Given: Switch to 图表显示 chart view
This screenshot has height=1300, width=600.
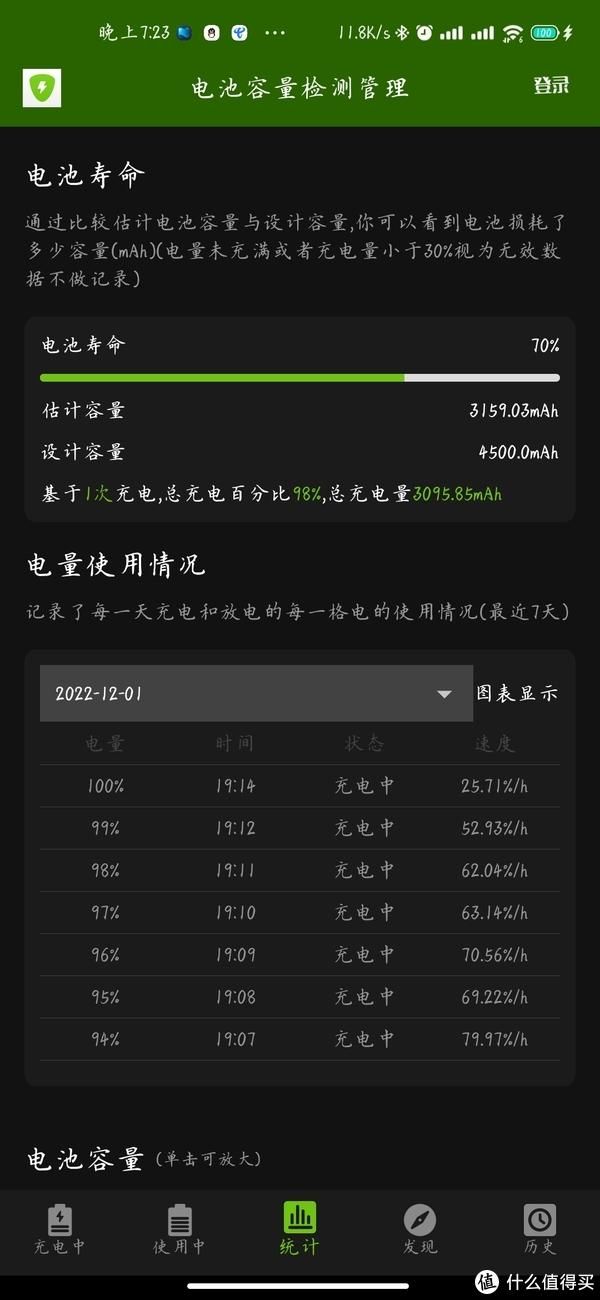Looking at the screenshot, I should (517, 693).
